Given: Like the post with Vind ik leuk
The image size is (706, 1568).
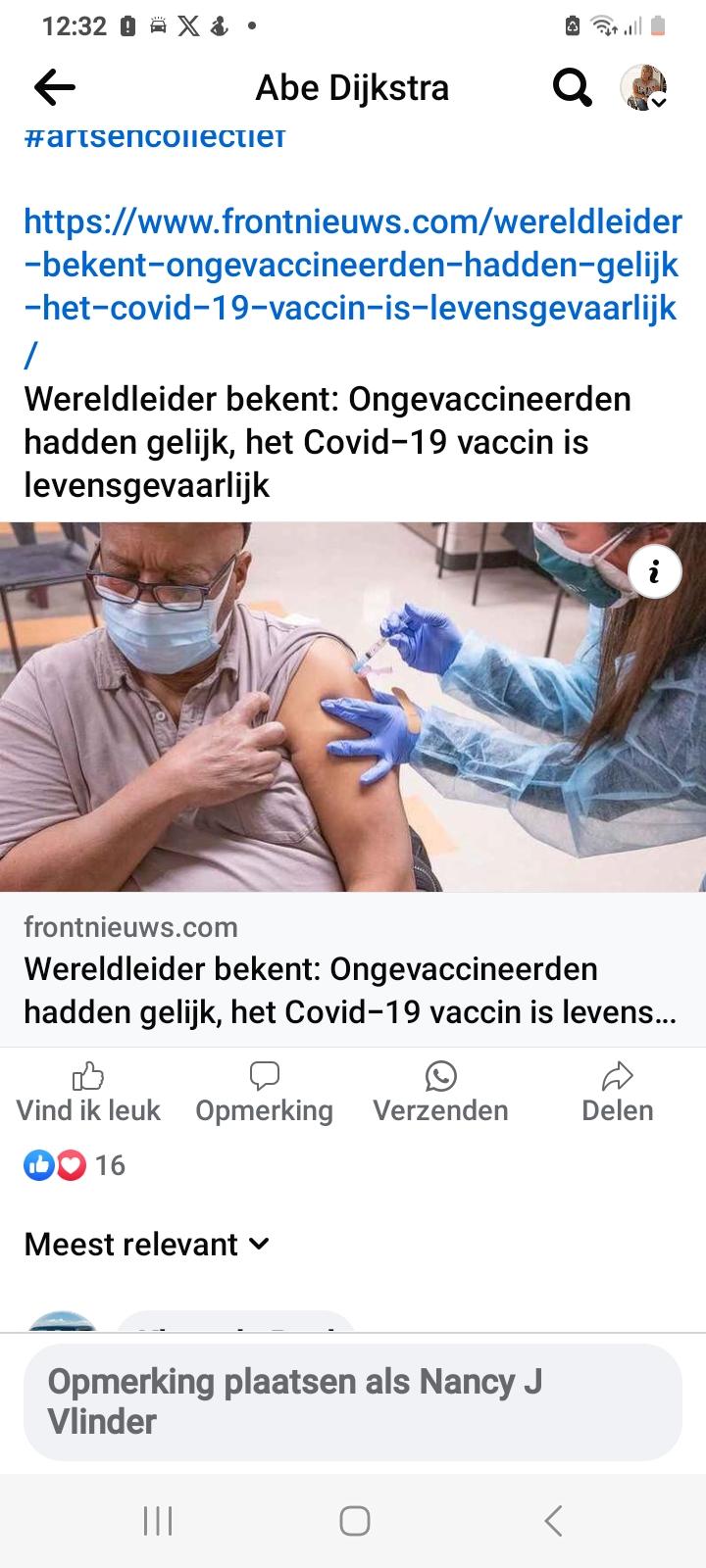Looking at the screenshot, I should (x=88, y=1092).
